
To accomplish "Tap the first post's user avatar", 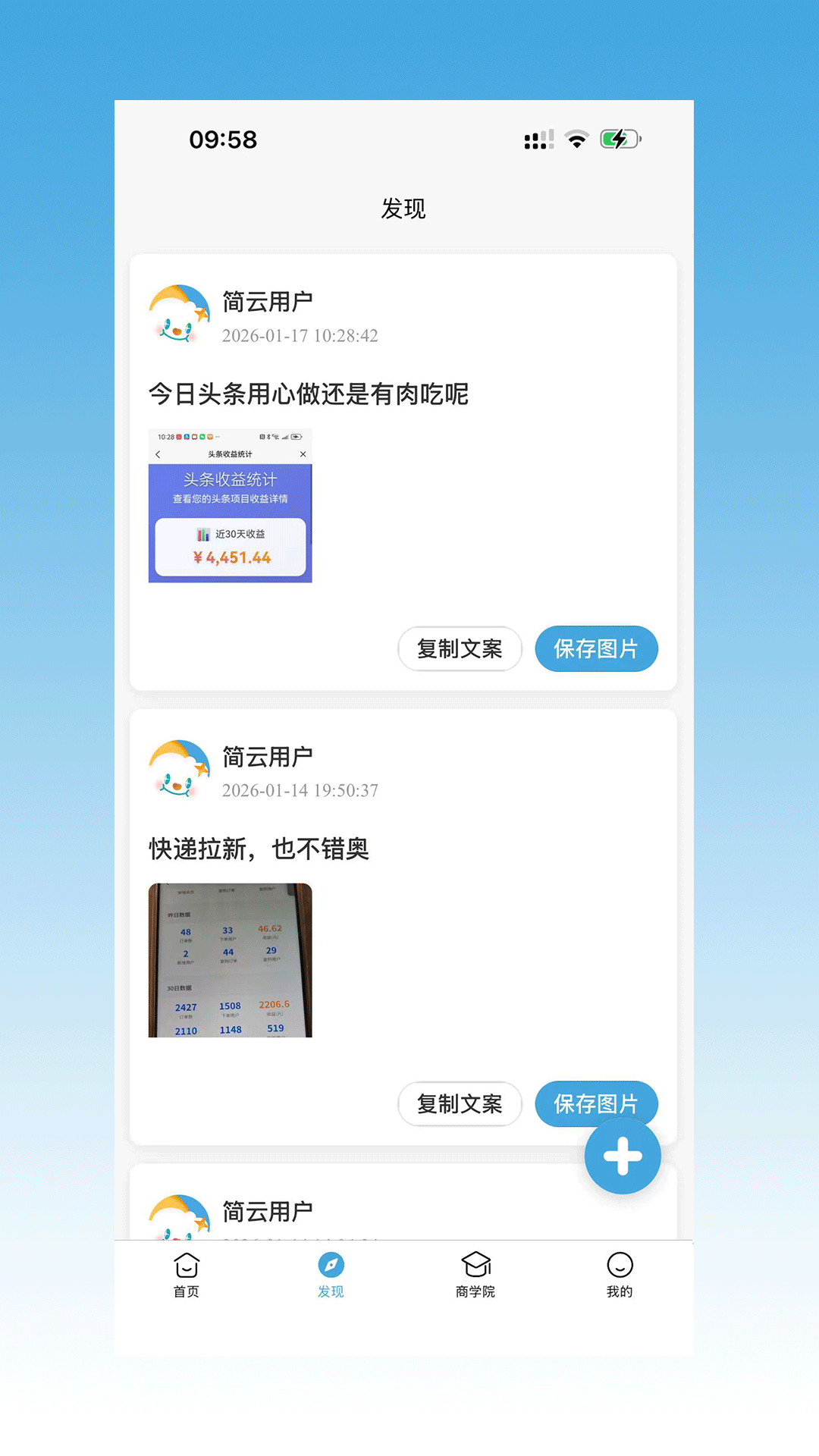I will click(x=179, y=313).
